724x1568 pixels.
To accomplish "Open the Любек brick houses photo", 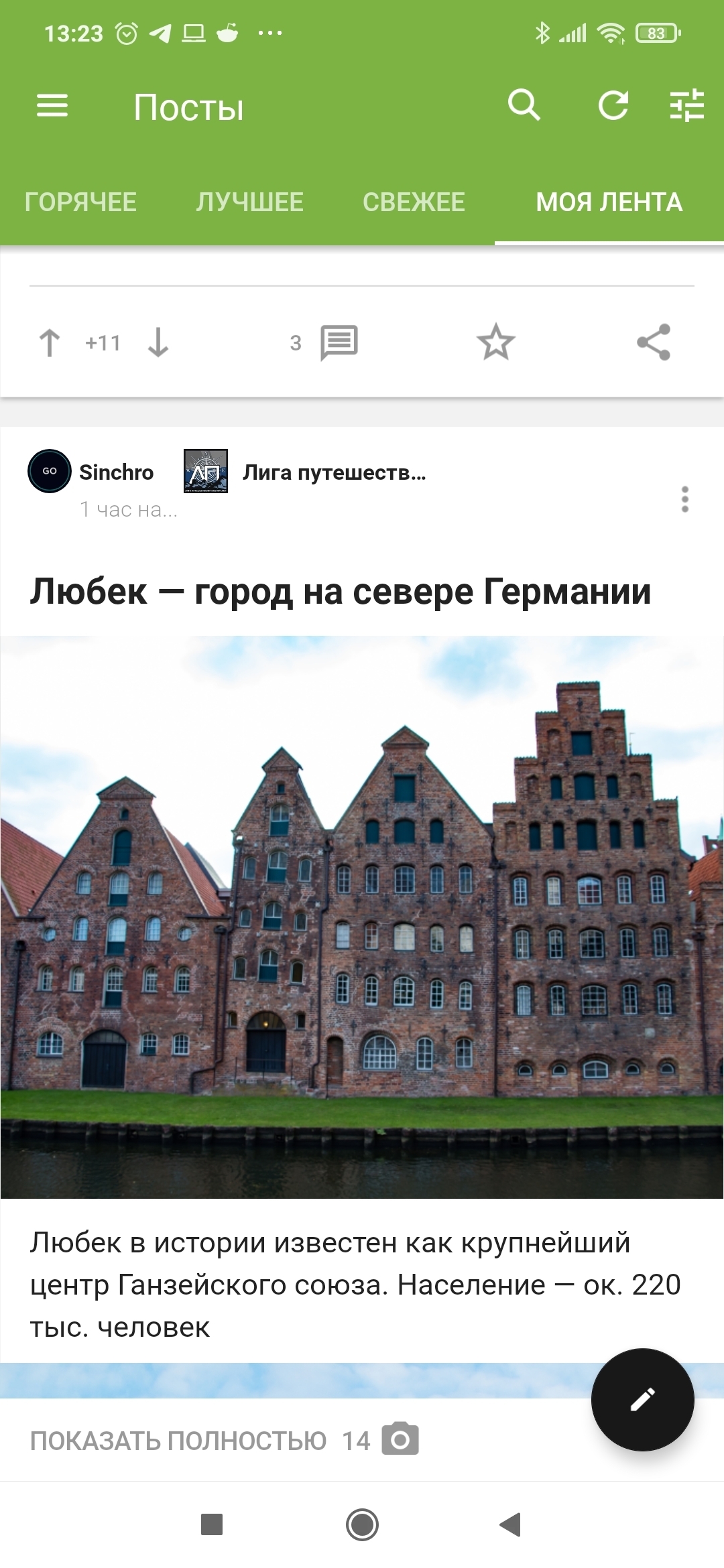I will [x=362, y=917].
